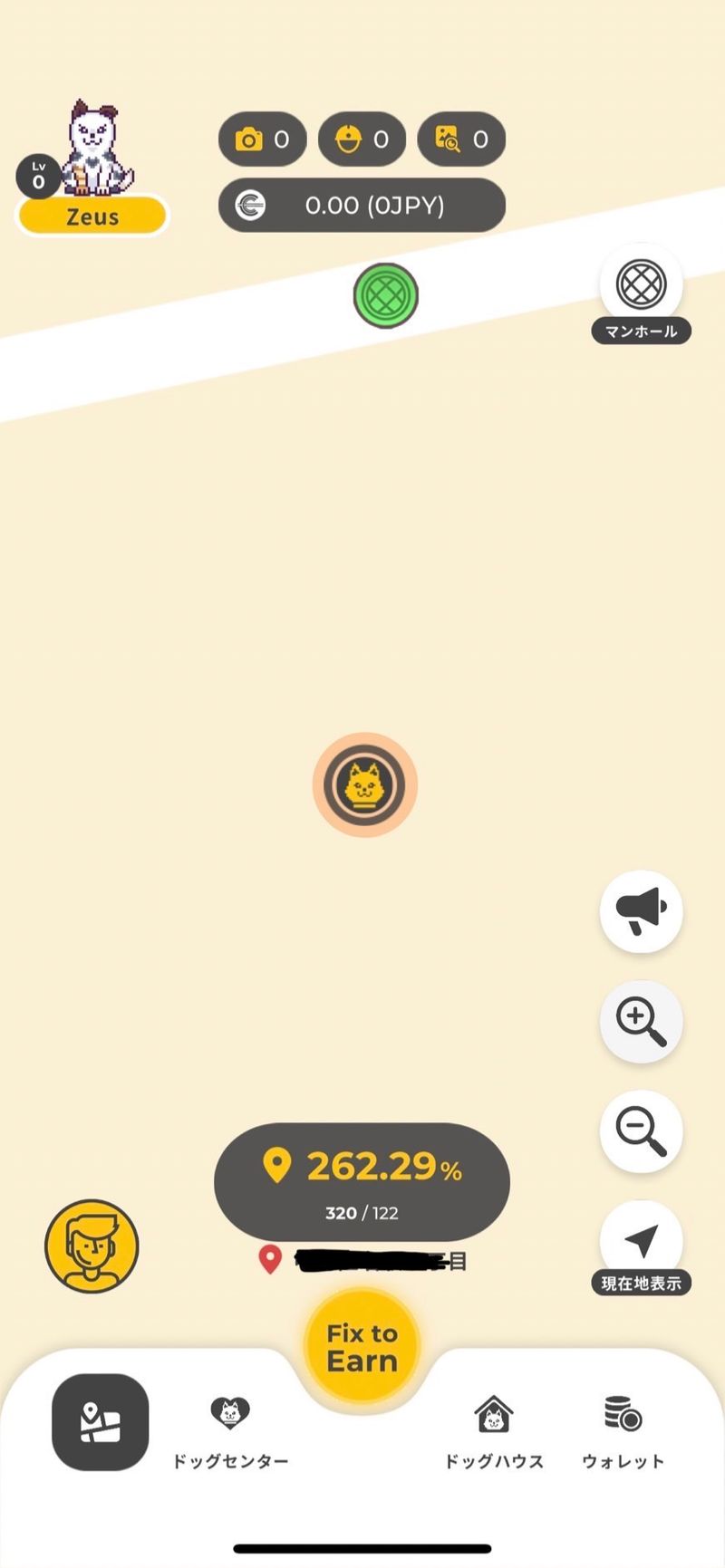Open the 262.29% area progress pill
Image resolution: width=725 pixels, height=1568 pixels.
[362, 1181]
